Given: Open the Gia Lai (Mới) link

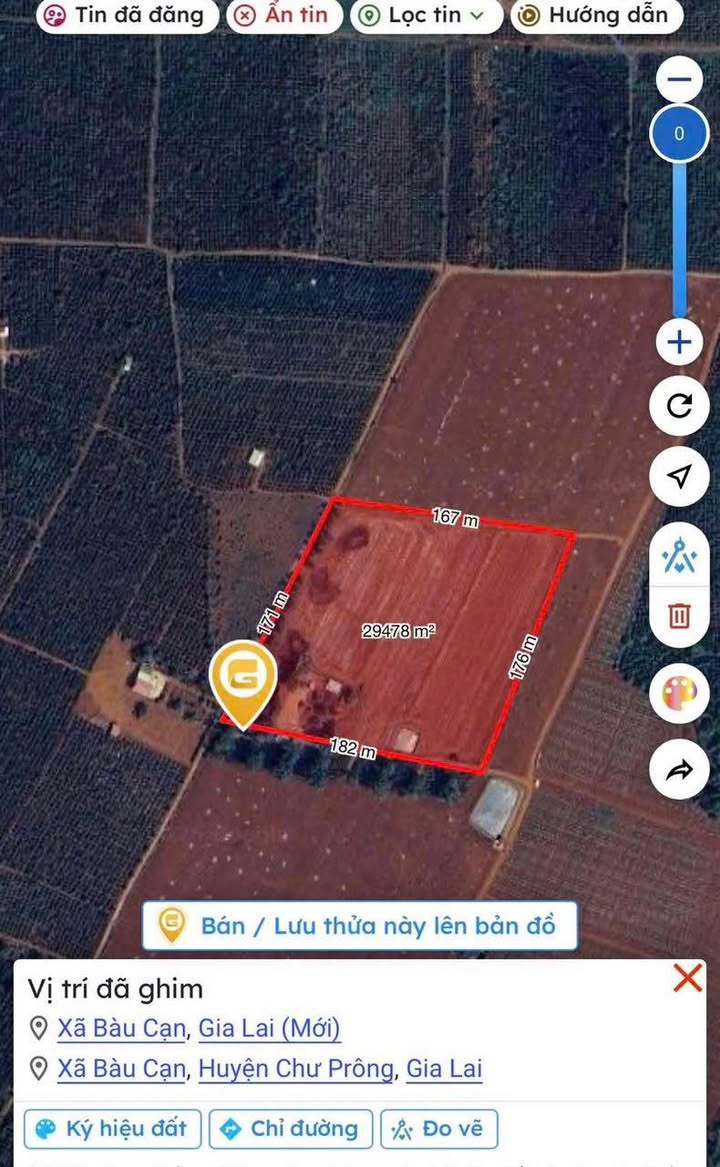Looking at the screenshot, I should 269,1028.
